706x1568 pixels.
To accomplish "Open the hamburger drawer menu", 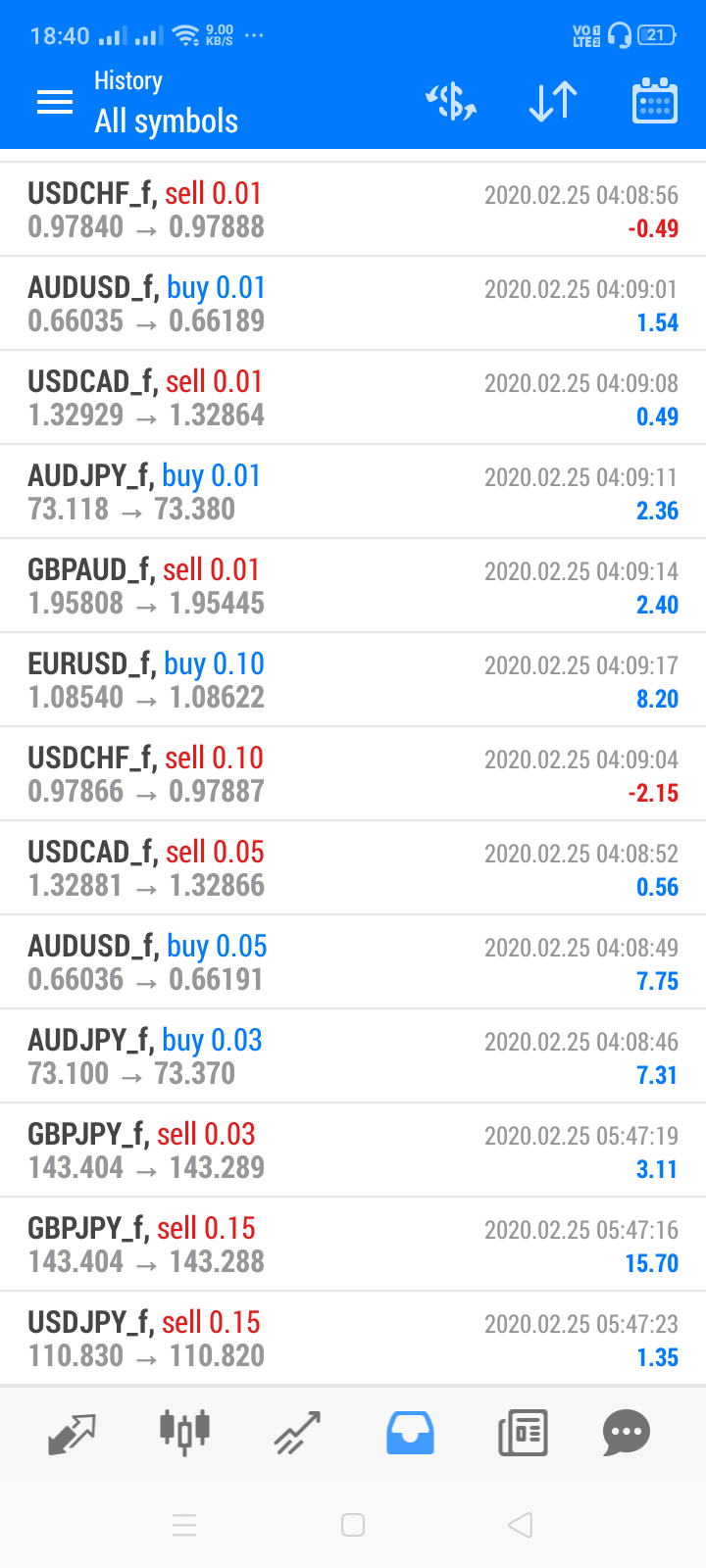I will tap(55, 102).
